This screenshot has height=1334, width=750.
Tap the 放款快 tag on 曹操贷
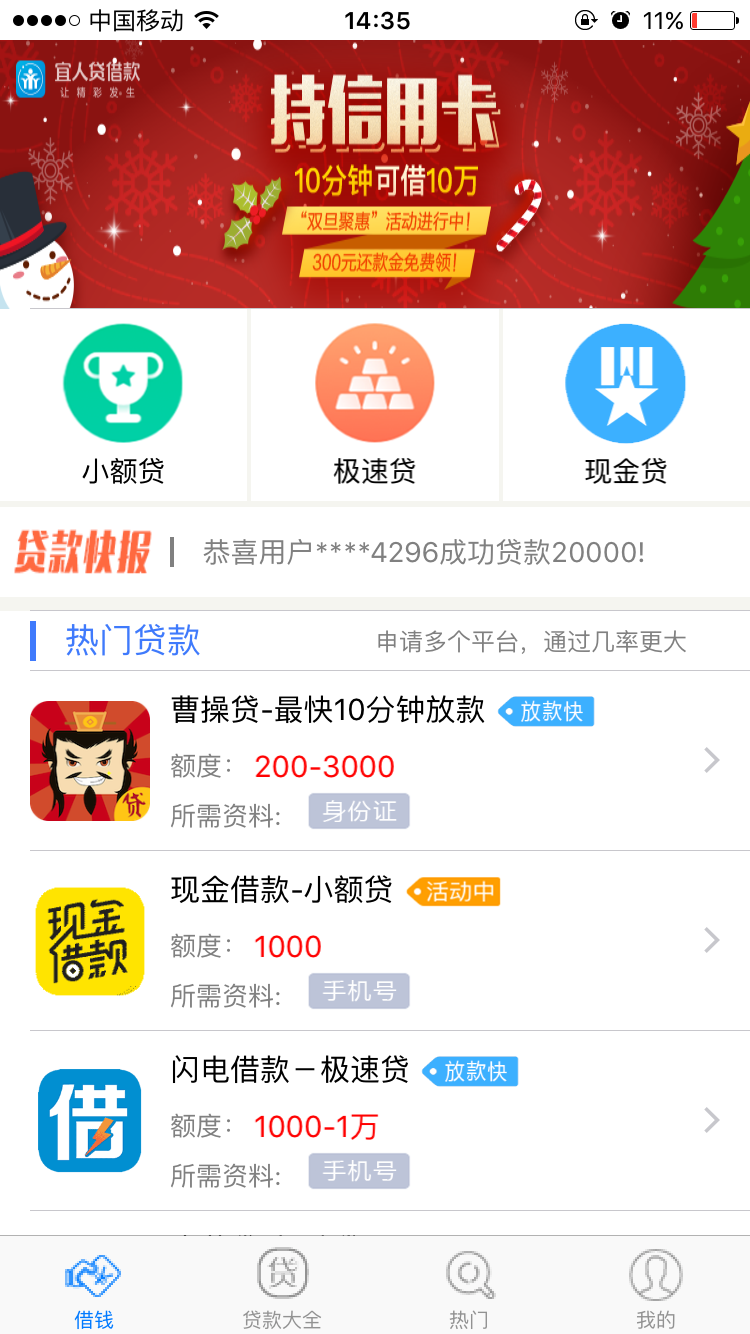tap(547, 711)
